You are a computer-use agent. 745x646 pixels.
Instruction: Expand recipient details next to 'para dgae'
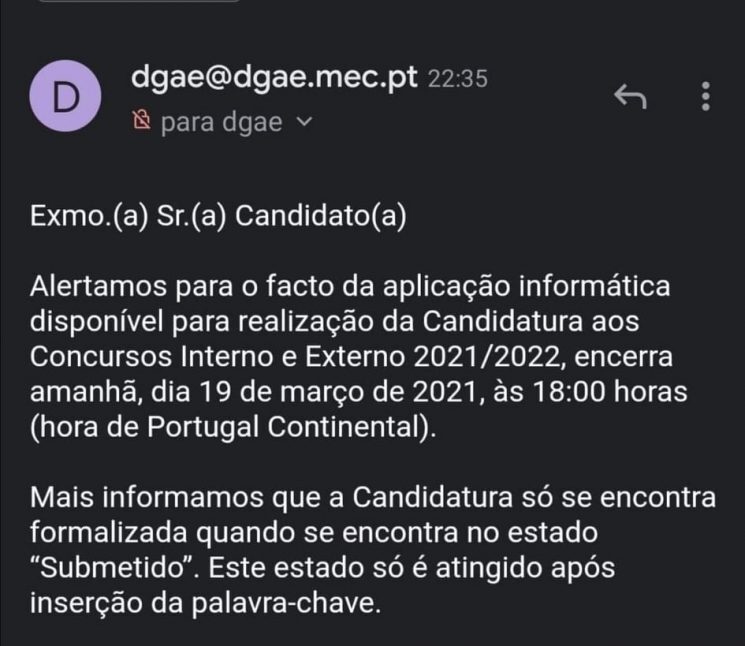point(306,123)
